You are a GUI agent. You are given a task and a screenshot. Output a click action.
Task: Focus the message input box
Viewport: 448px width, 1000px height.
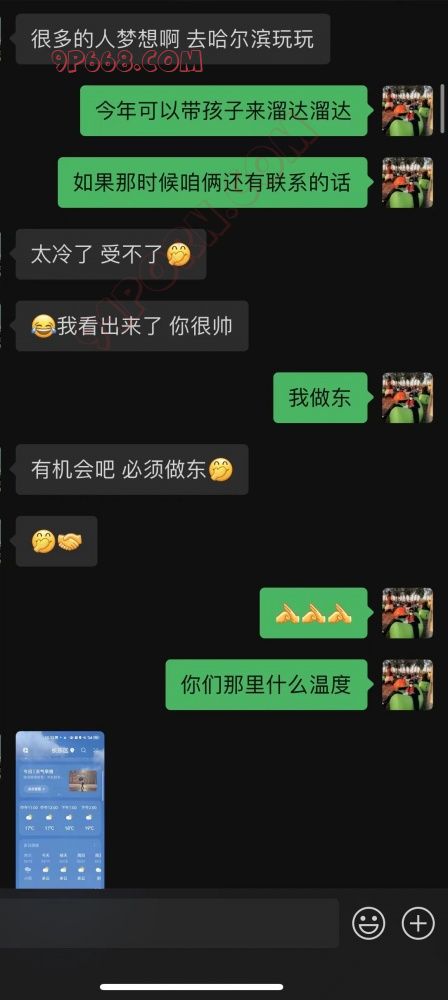[168, 923]
